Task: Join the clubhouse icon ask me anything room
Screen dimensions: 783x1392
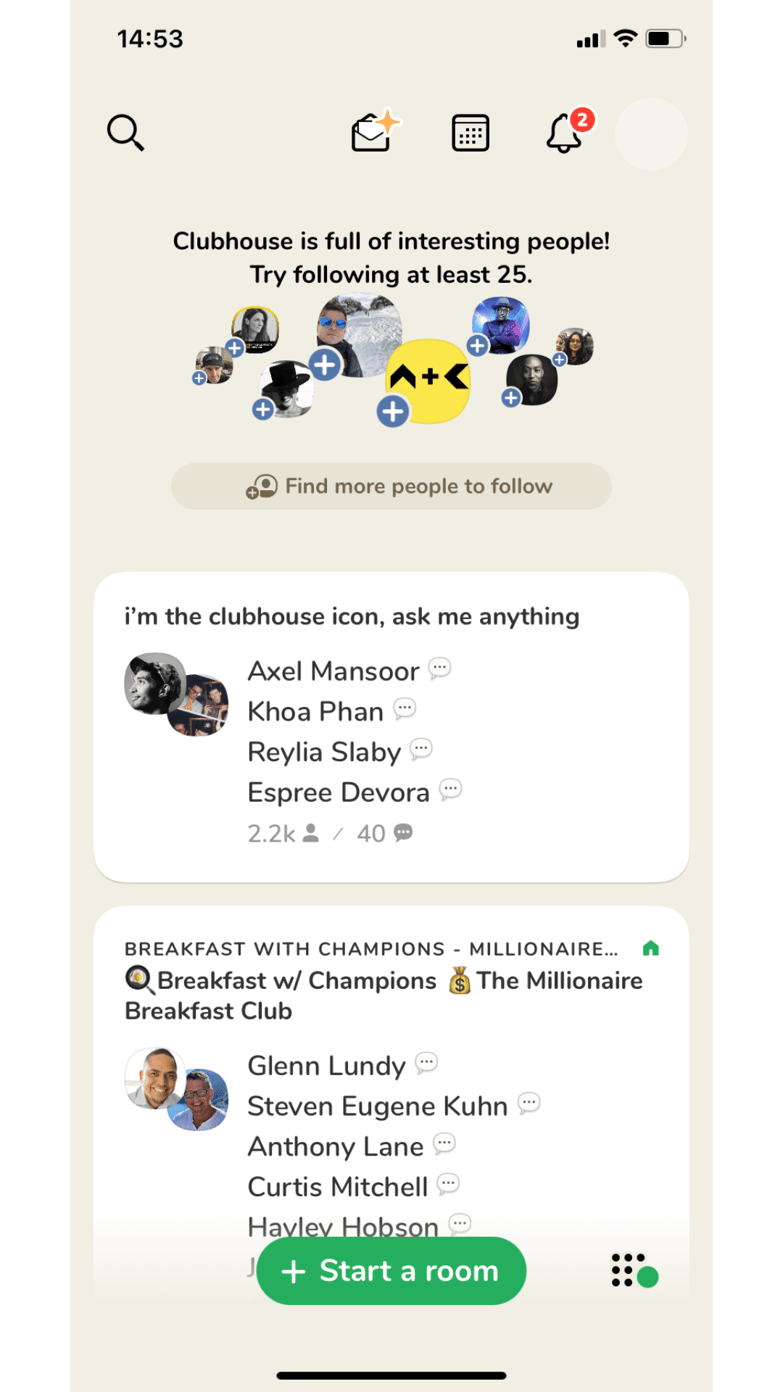Action: click(x=391, y=727)
